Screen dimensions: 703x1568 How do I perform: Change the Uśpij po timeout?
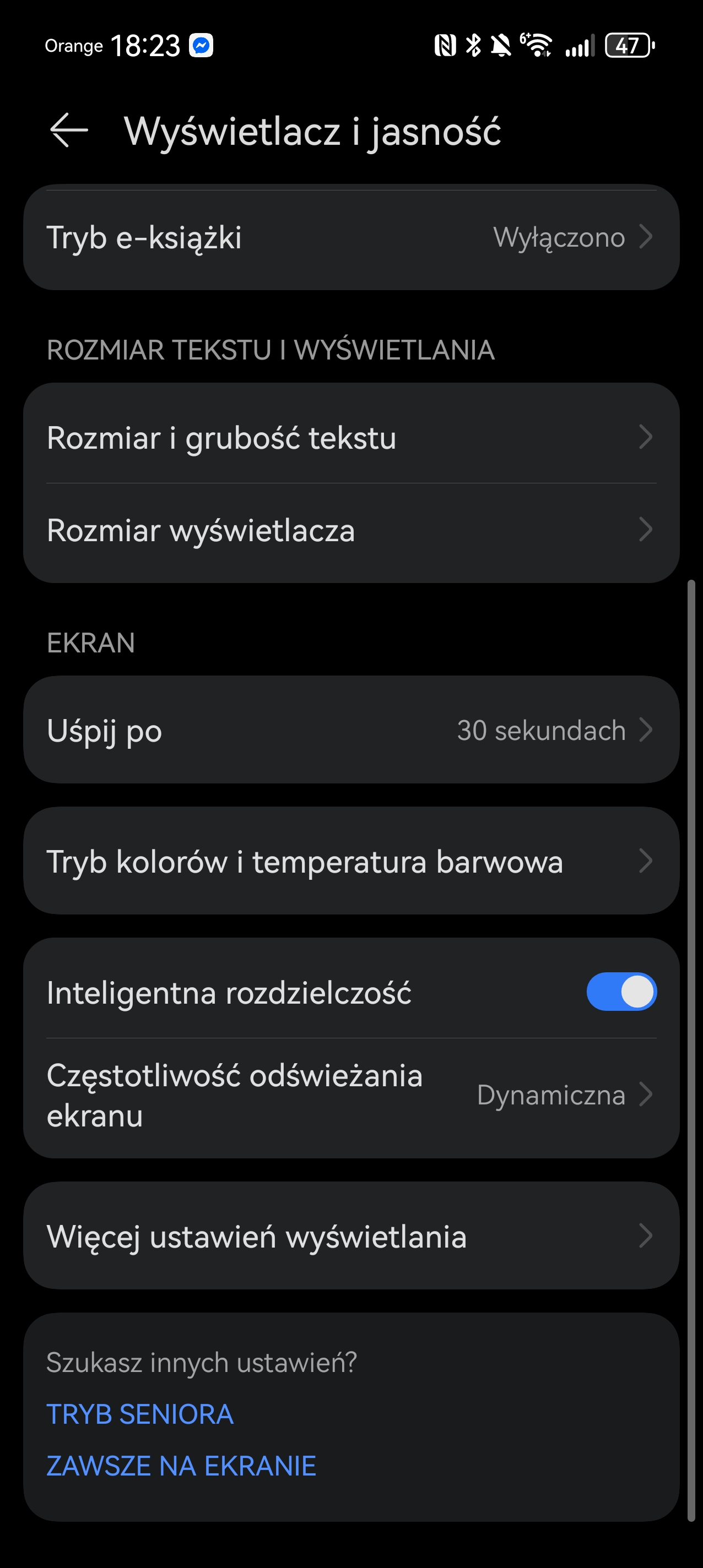[x=351, y=730]
